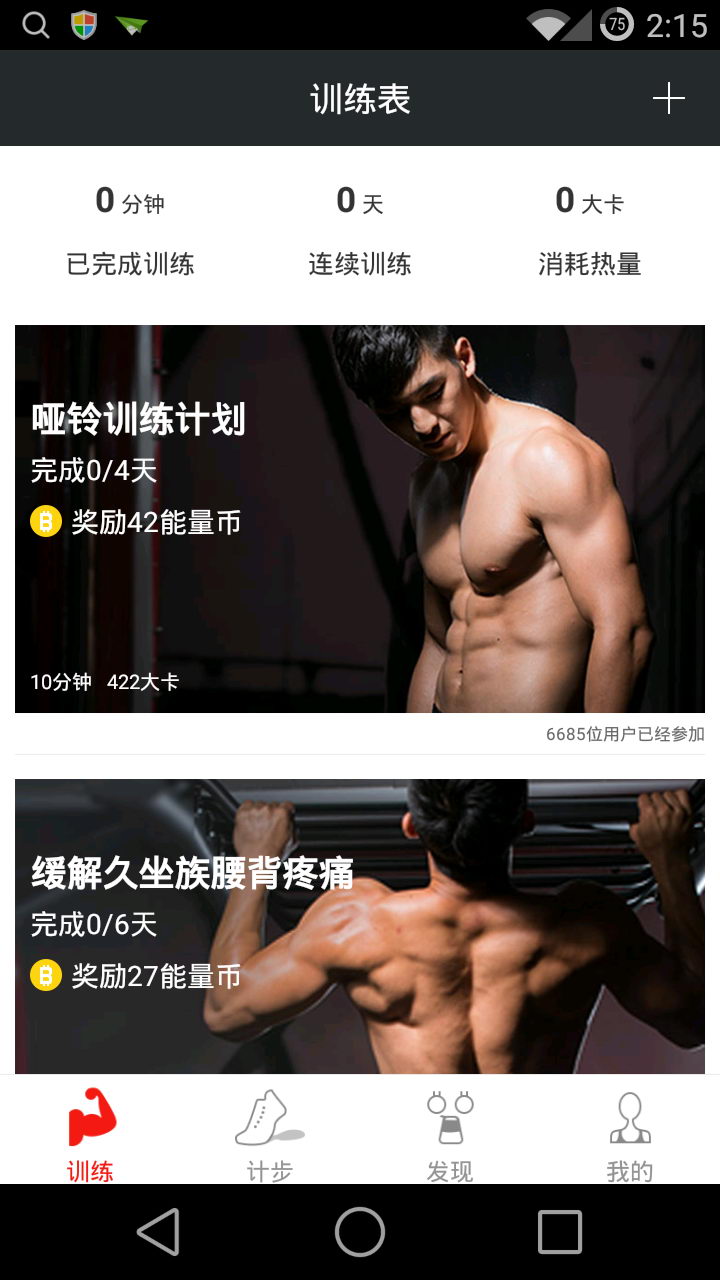Image resolution: width=720 pixels, height=1280 pixels.
Task: Tap the system back button
Action: click(158, 1231)
